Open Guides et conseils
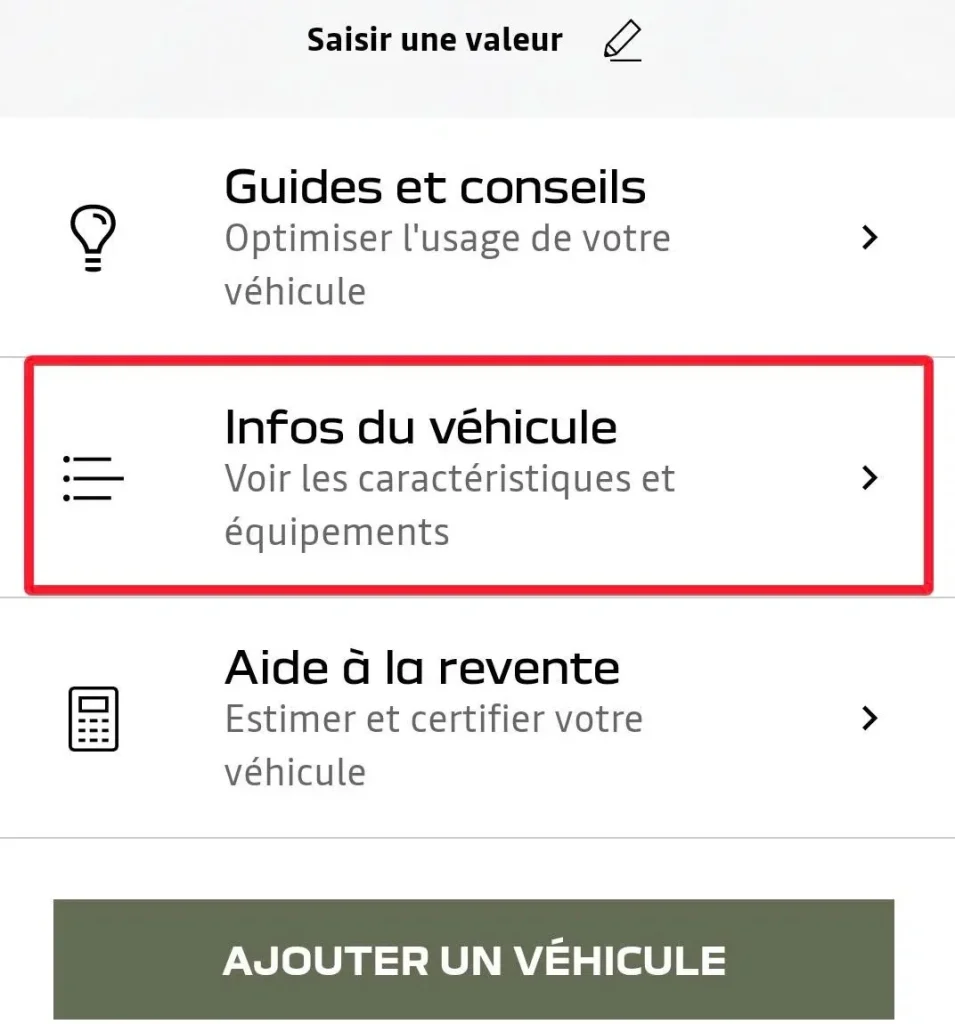955x1024 pixels. click(476, 238)
